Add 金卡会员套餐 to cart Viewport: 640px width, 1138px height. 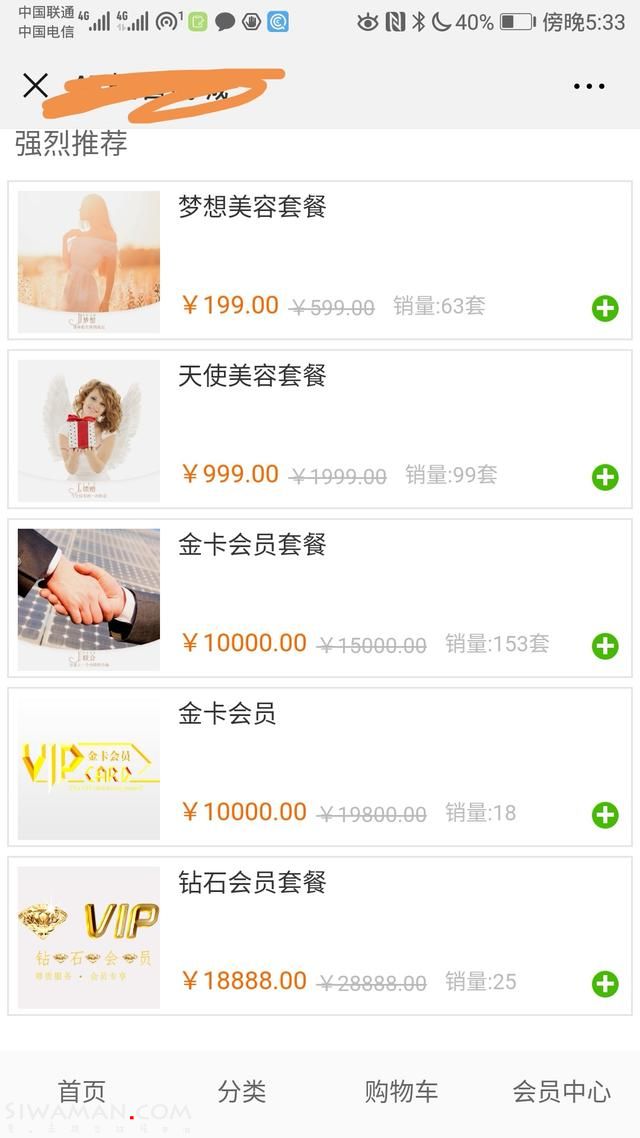605,646
